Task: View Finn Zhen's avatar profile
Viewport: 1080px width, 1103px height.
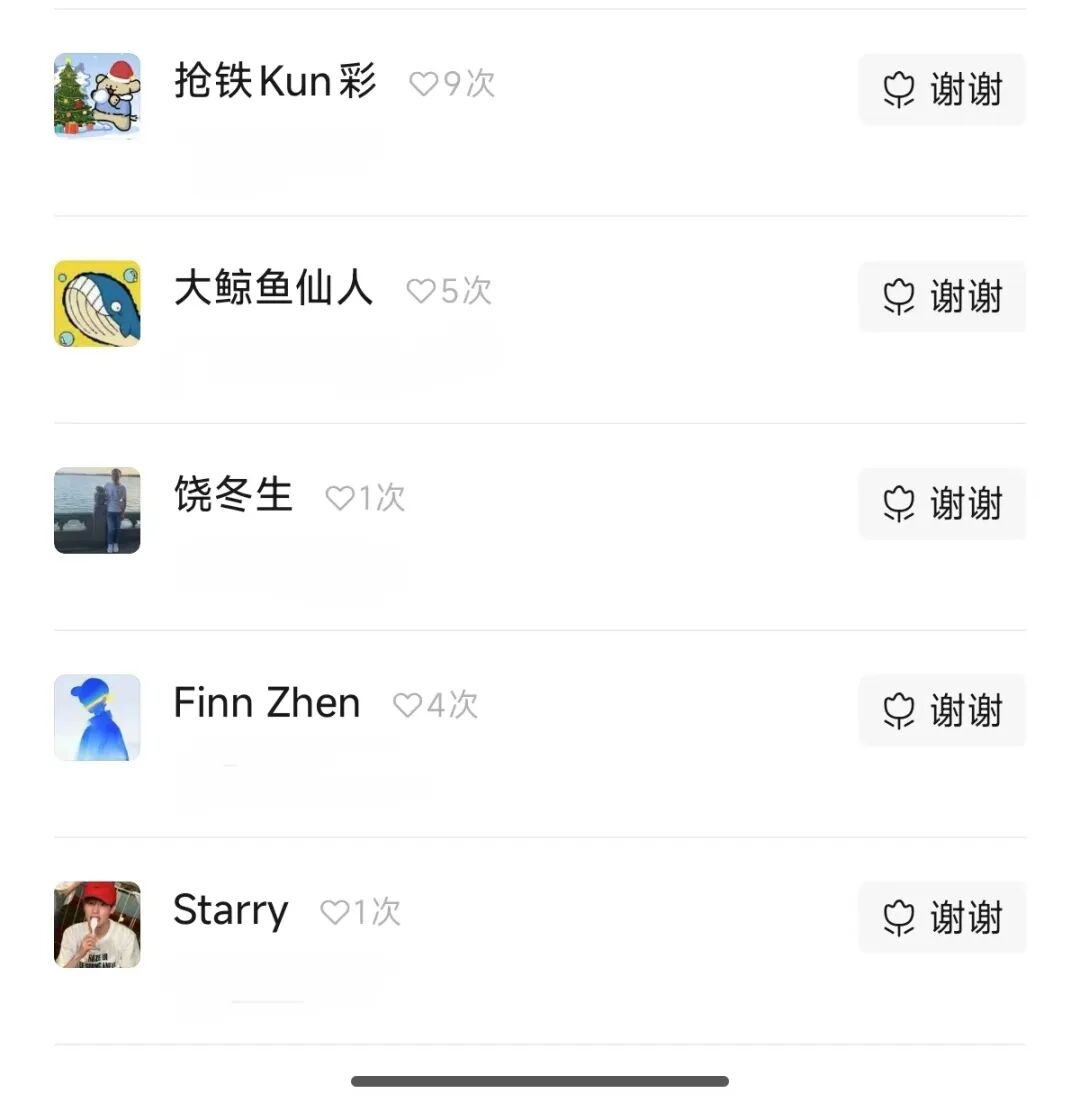Action: coord(97,717)
